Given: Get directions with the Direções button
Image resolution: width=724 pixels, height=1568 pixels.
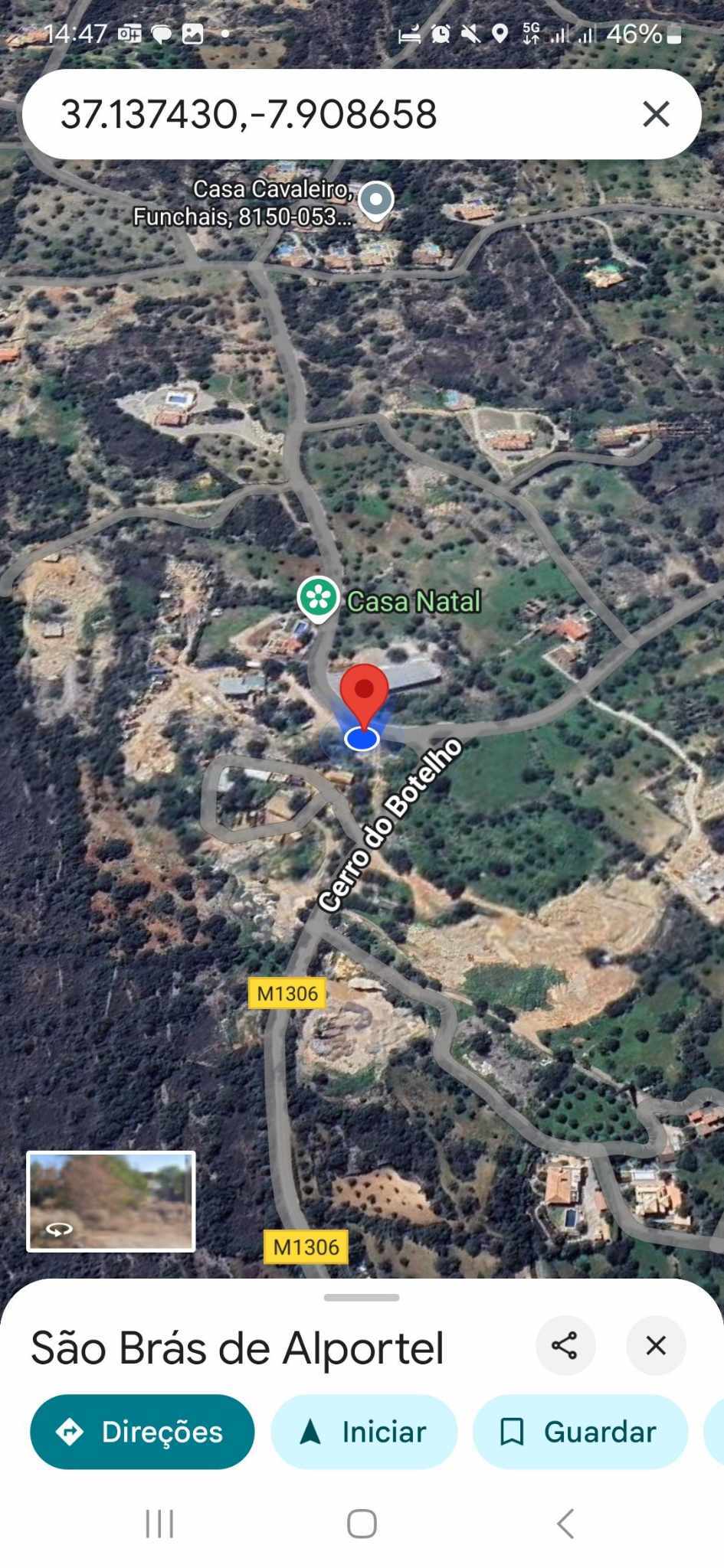Looking at the screenshot, I should click(142, 1431).
